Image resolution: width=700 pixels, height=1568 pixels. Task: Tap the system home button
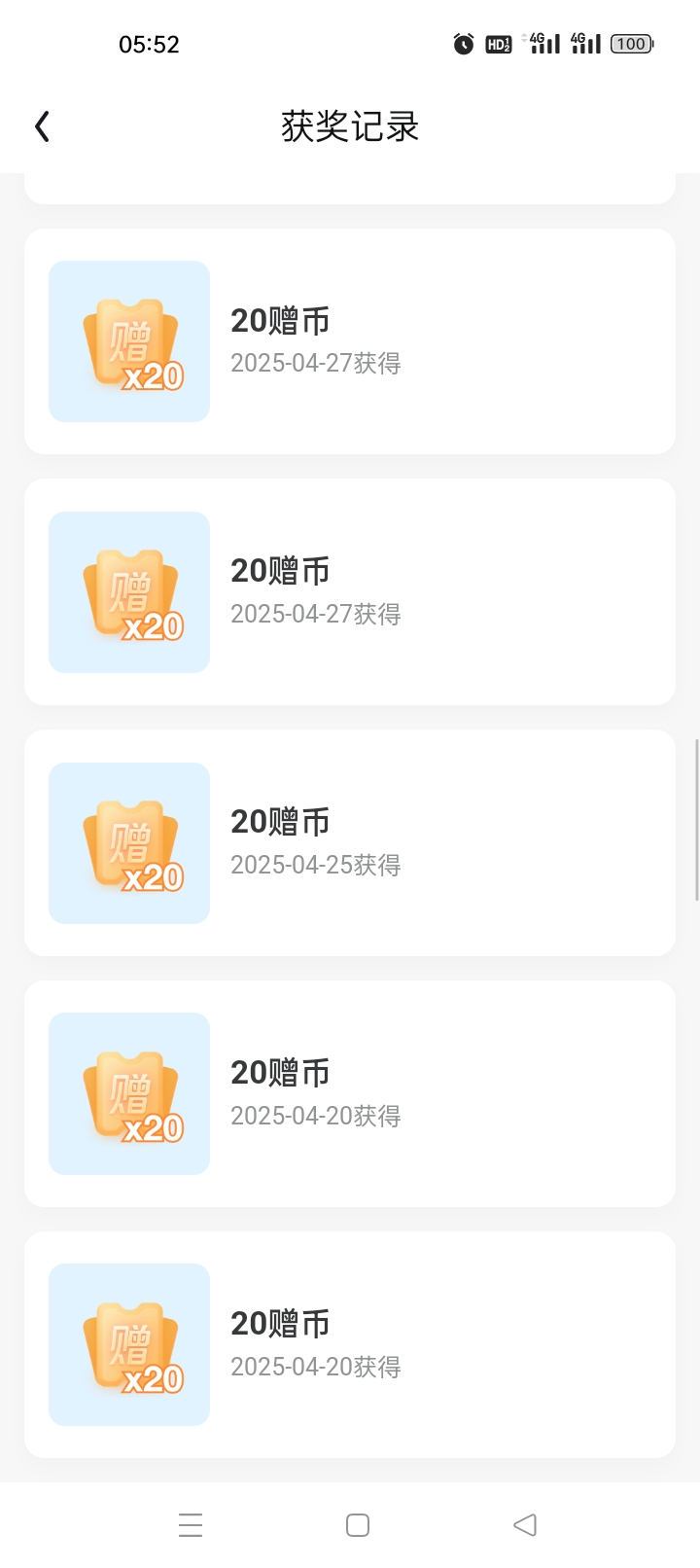(358, 1525)
